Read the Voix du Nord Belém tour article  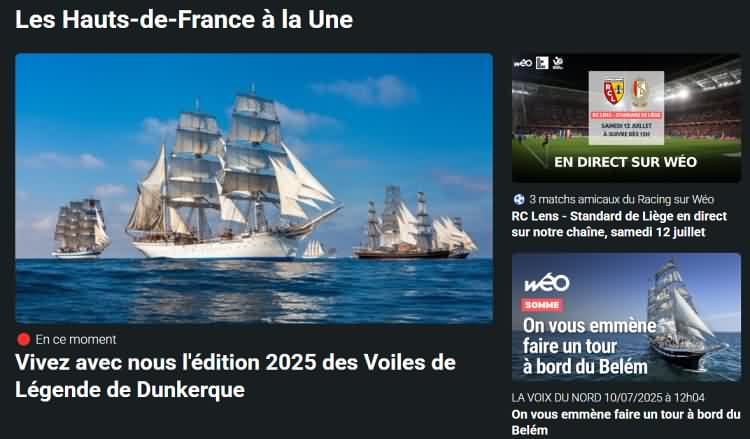coord(625,421)
